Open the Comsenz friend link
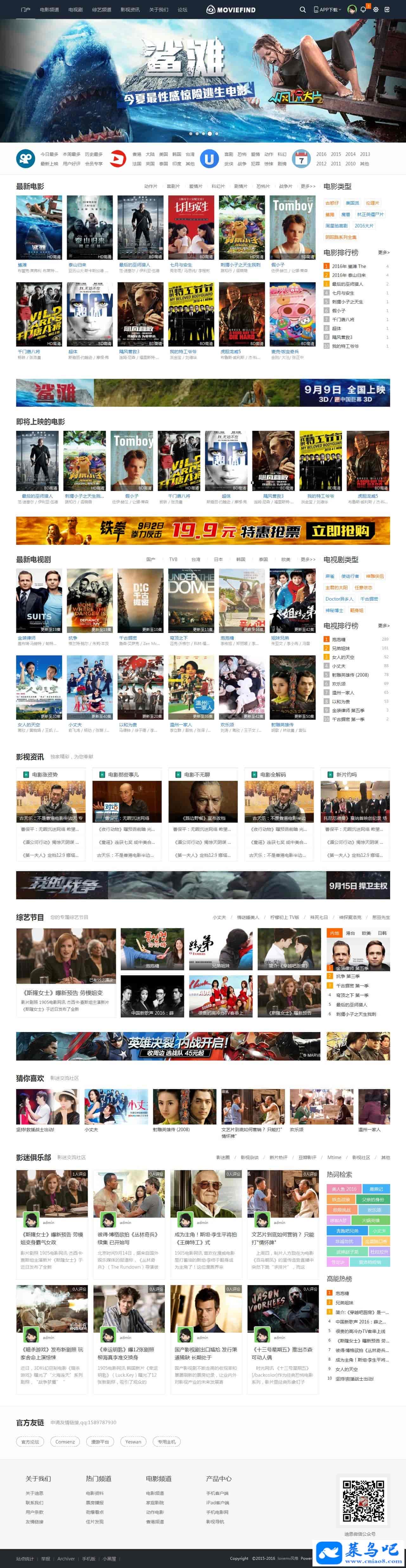This screenshot has height=1568, width=406. (65, 1441)
